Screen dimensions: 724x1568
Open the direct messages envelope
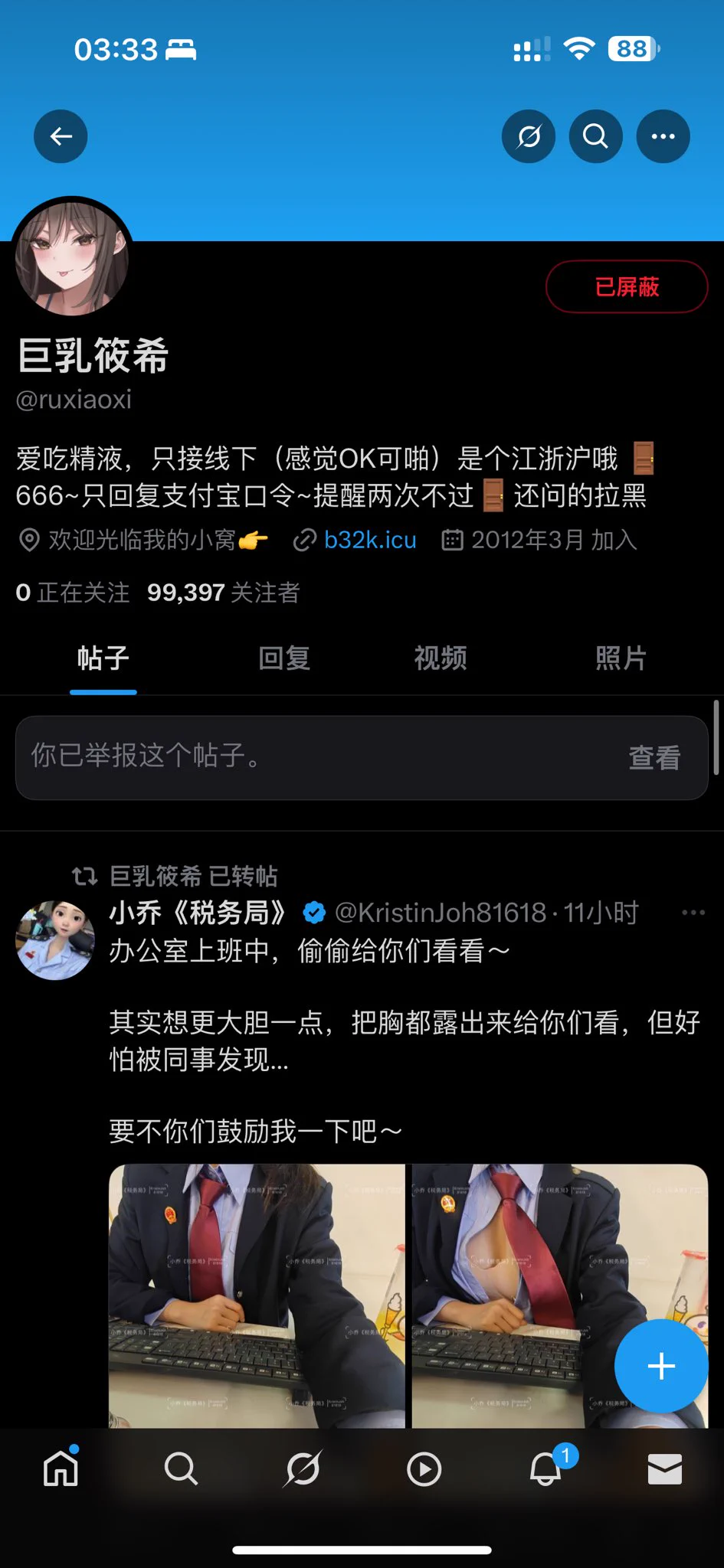point(664,1468)
